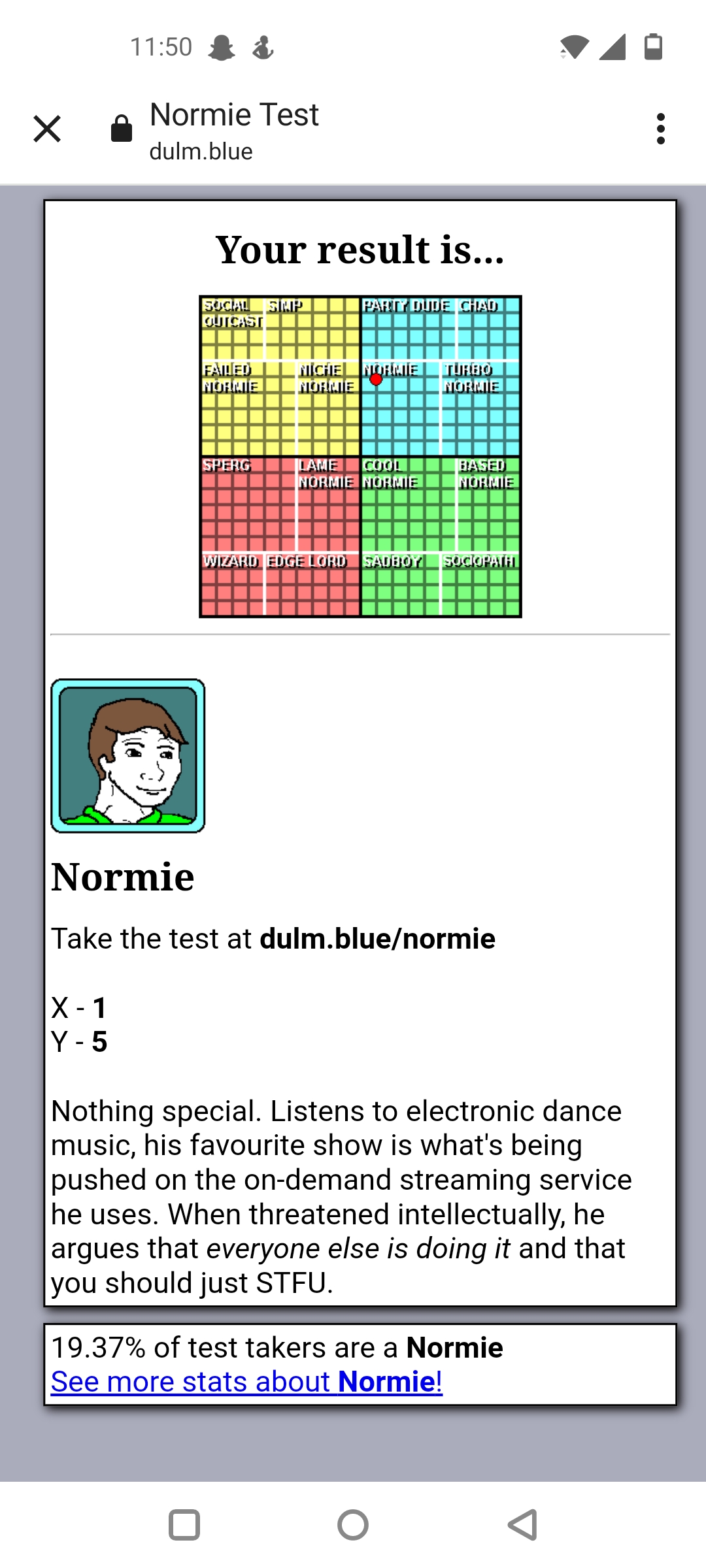The width and height of the screenshot is (706, 1568).
Task: Open recent apps overview
Action: point(184,1525)
